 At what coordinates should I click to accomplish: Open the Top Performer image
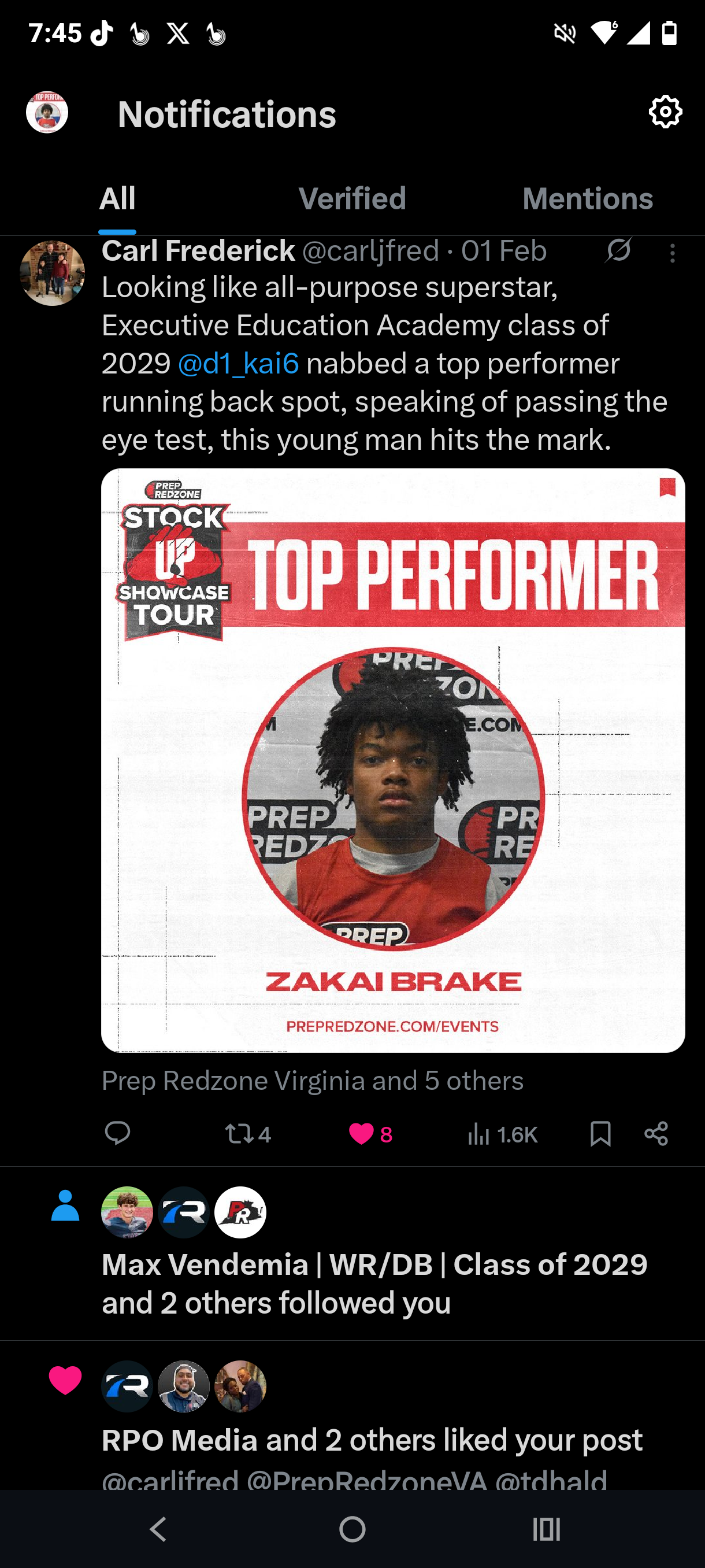point(393,760)
